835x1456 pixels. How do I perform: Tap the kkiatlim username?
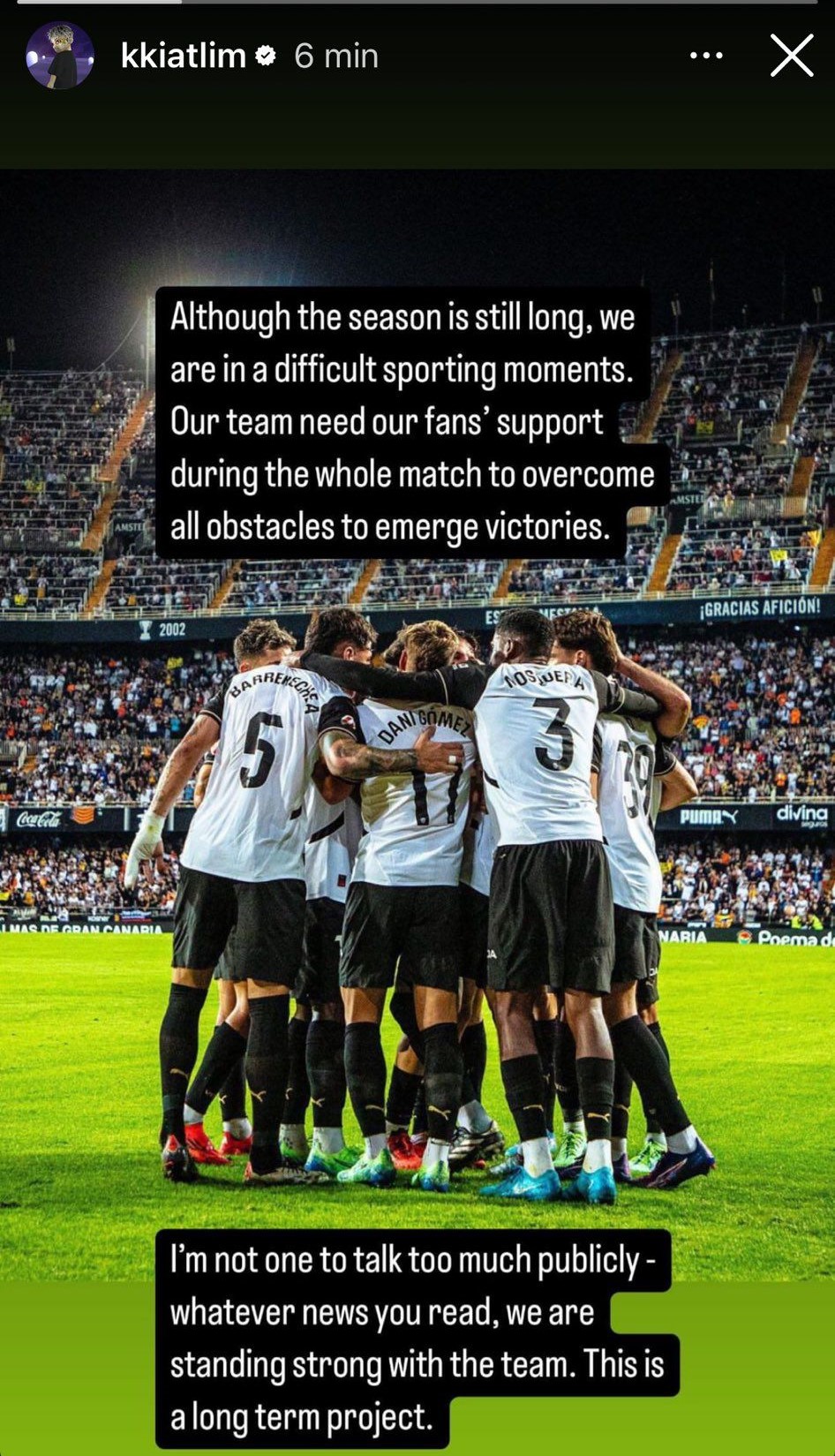(x=184, y=56)
